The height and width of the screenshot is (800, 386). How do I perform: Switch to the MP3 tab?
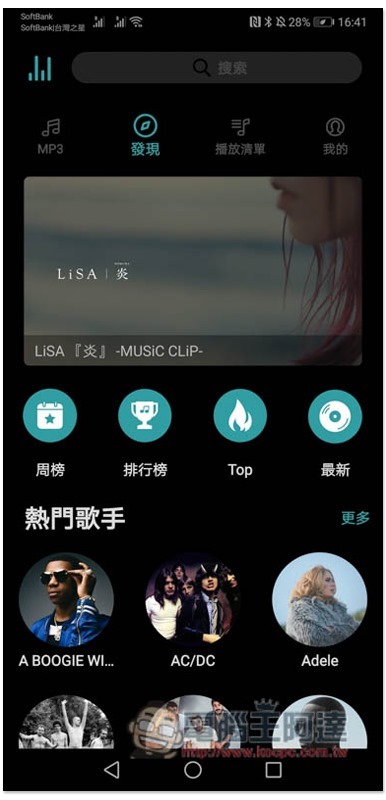click(x=50, y=136)
